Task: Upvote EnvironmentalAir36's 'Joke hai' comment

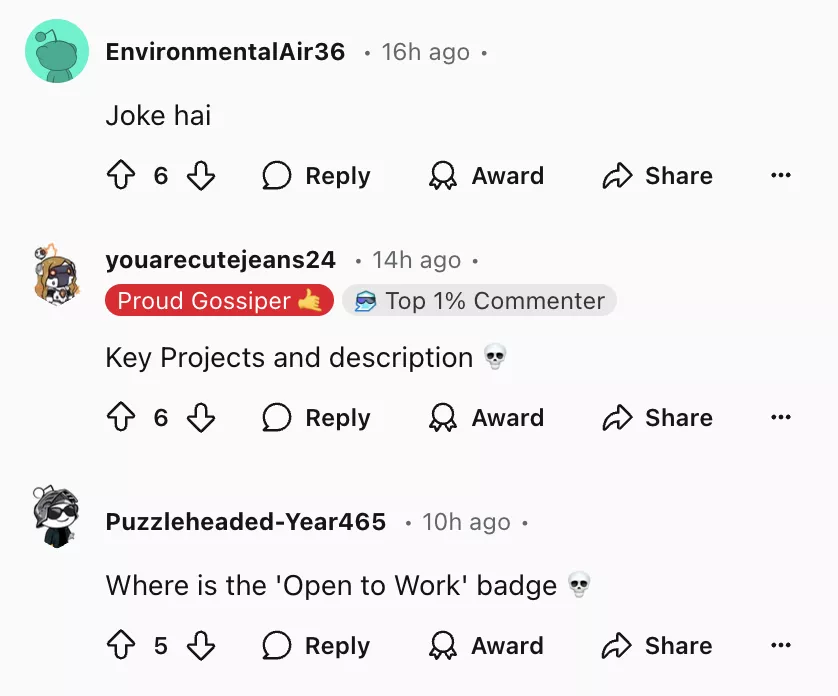Action: click(x=121, y=177)
